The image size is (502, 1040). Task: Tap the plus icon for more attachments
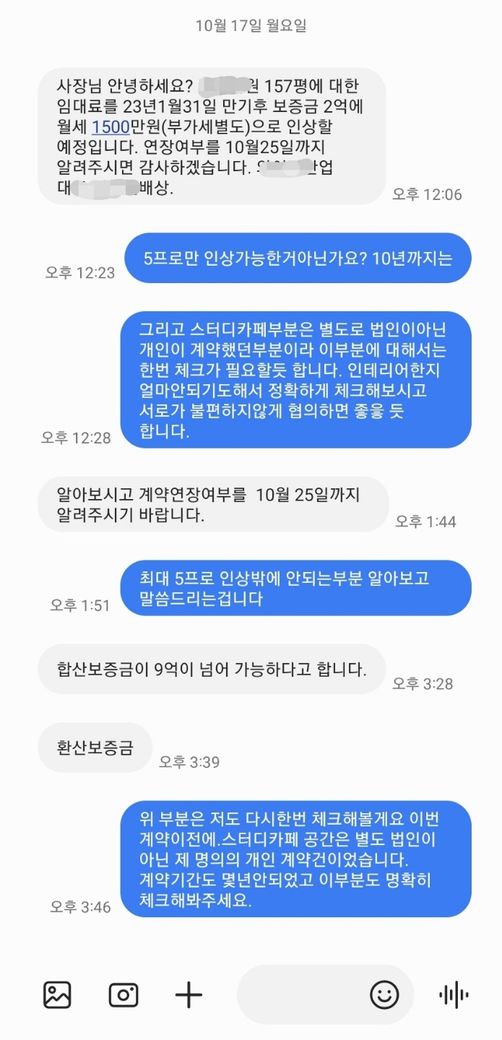click(188, 994)
